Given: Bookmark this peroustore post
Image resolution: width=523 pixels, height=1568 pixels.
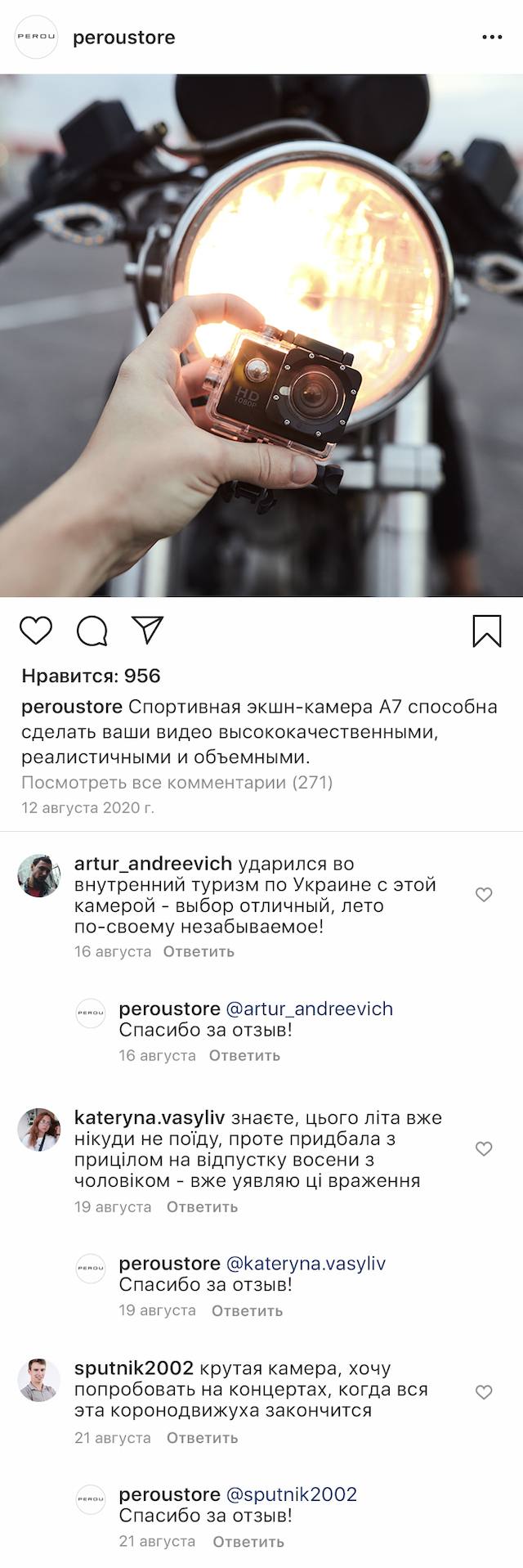Looking at the screenshot, I should point(487,631).
